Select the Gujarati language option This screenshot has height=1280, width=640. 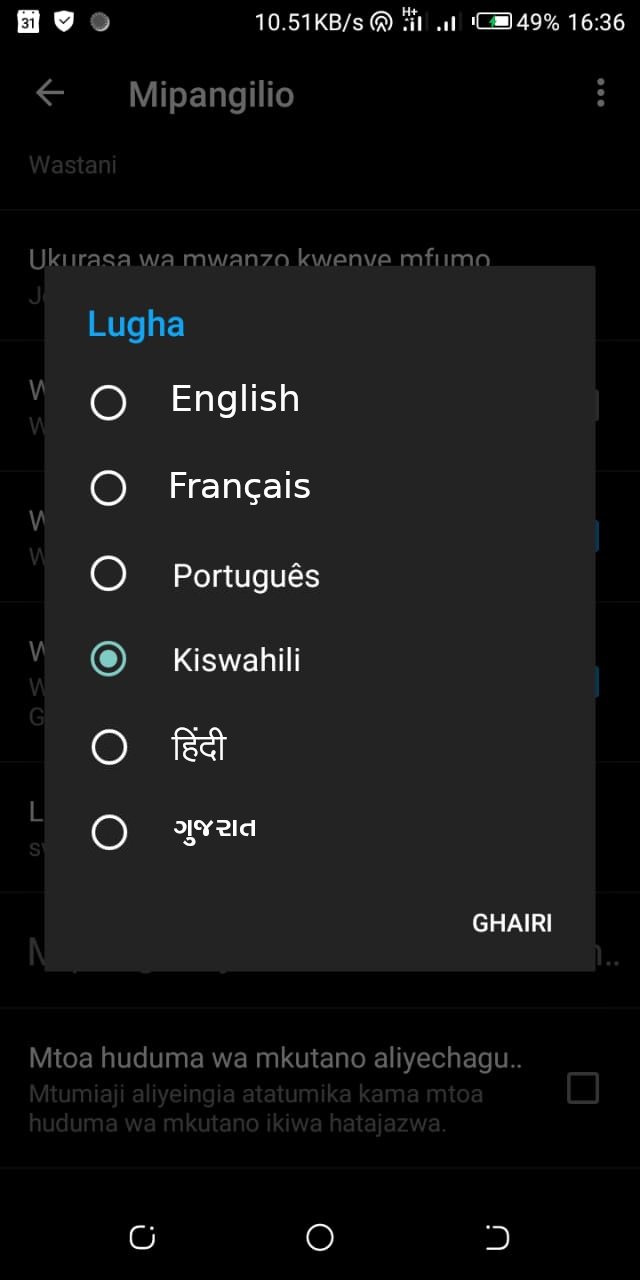point(320,832)
